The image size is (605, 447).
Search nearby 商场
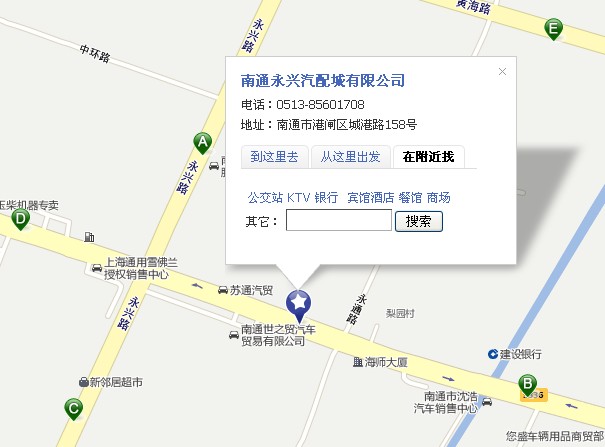pos(438,198)
